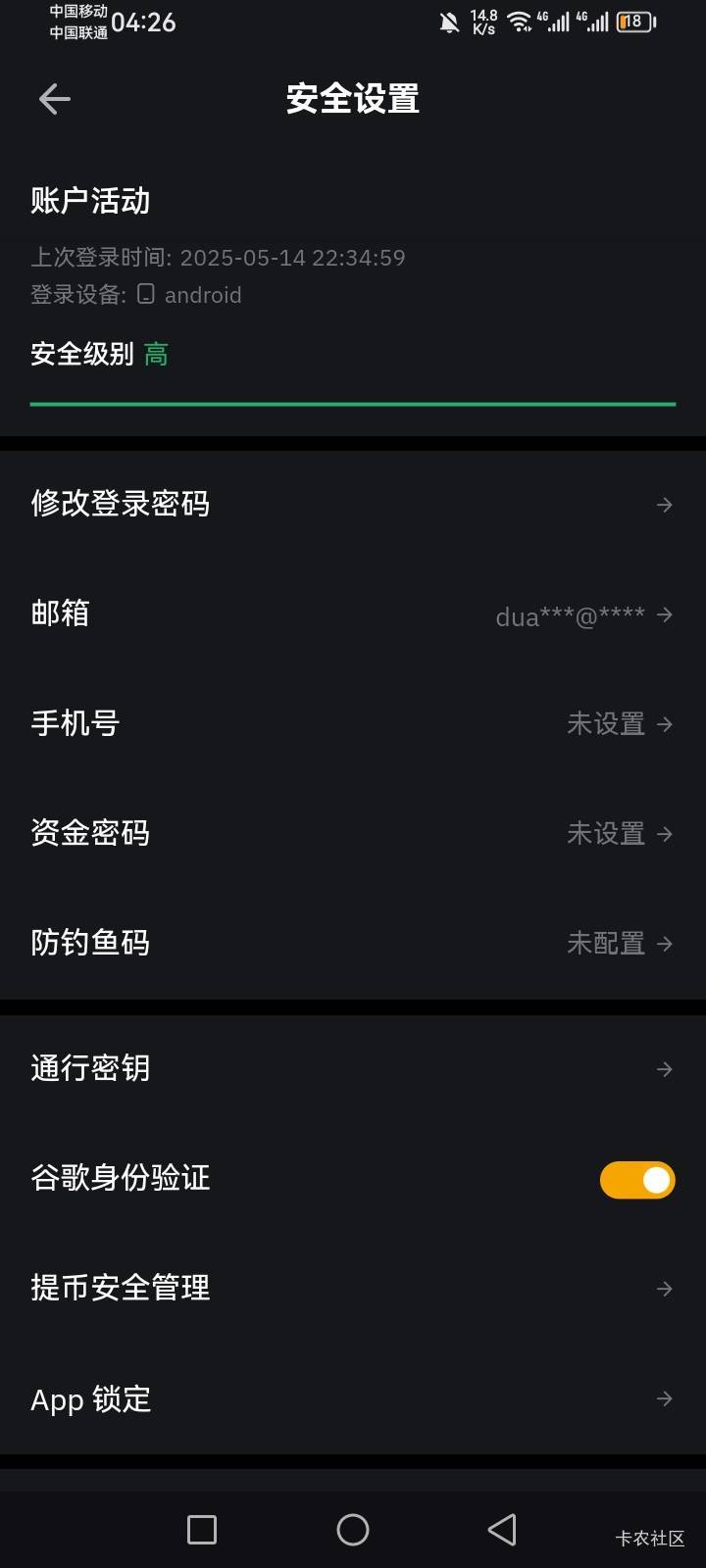Go back using the top-left arrow
The image size is (706, 1568).
coord(54,99)
